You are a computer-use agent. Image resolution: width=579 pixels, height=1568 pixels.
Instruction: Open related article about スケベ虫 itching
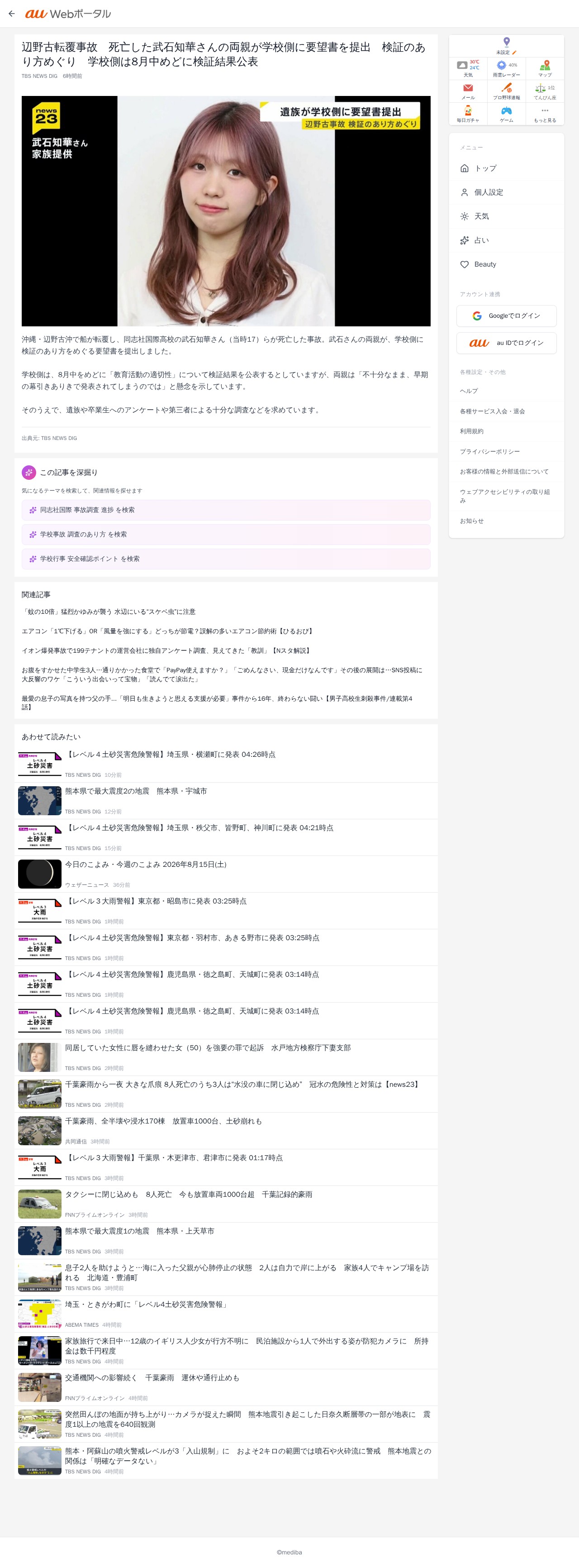coord(109,612)
